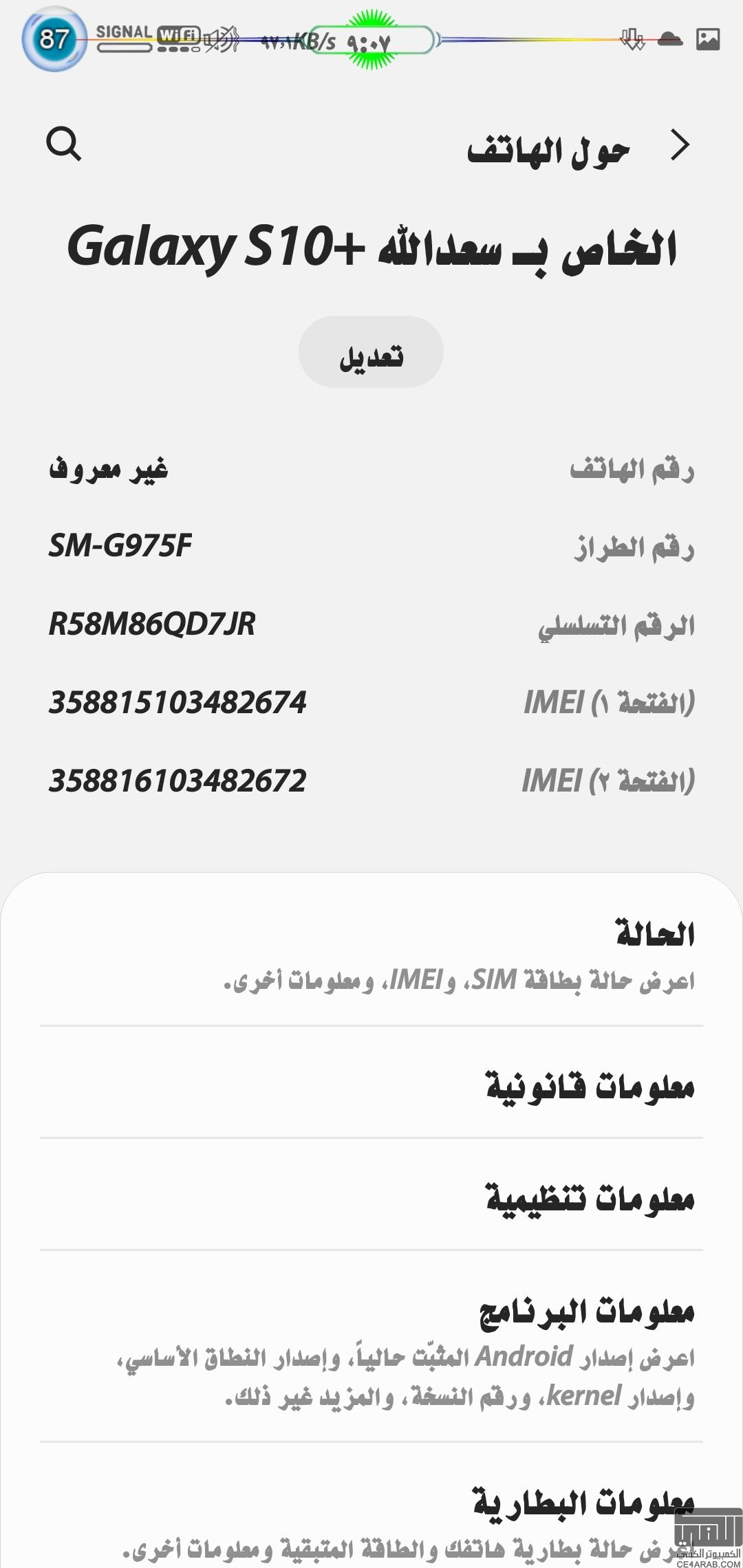Tap the تعديل button to rename the device
Image resolution: width=743 pixels, height=1568 pixels.
(371, 352)
